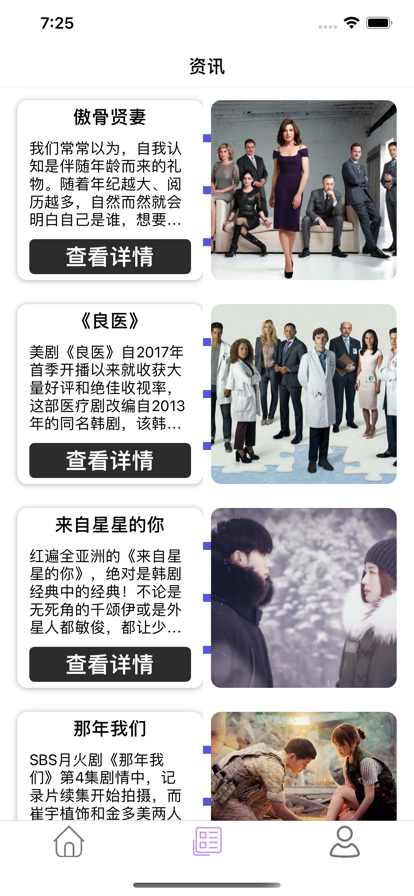Select the news tab icon
Viewport: 414px width, 896px height.
(207, 842)
